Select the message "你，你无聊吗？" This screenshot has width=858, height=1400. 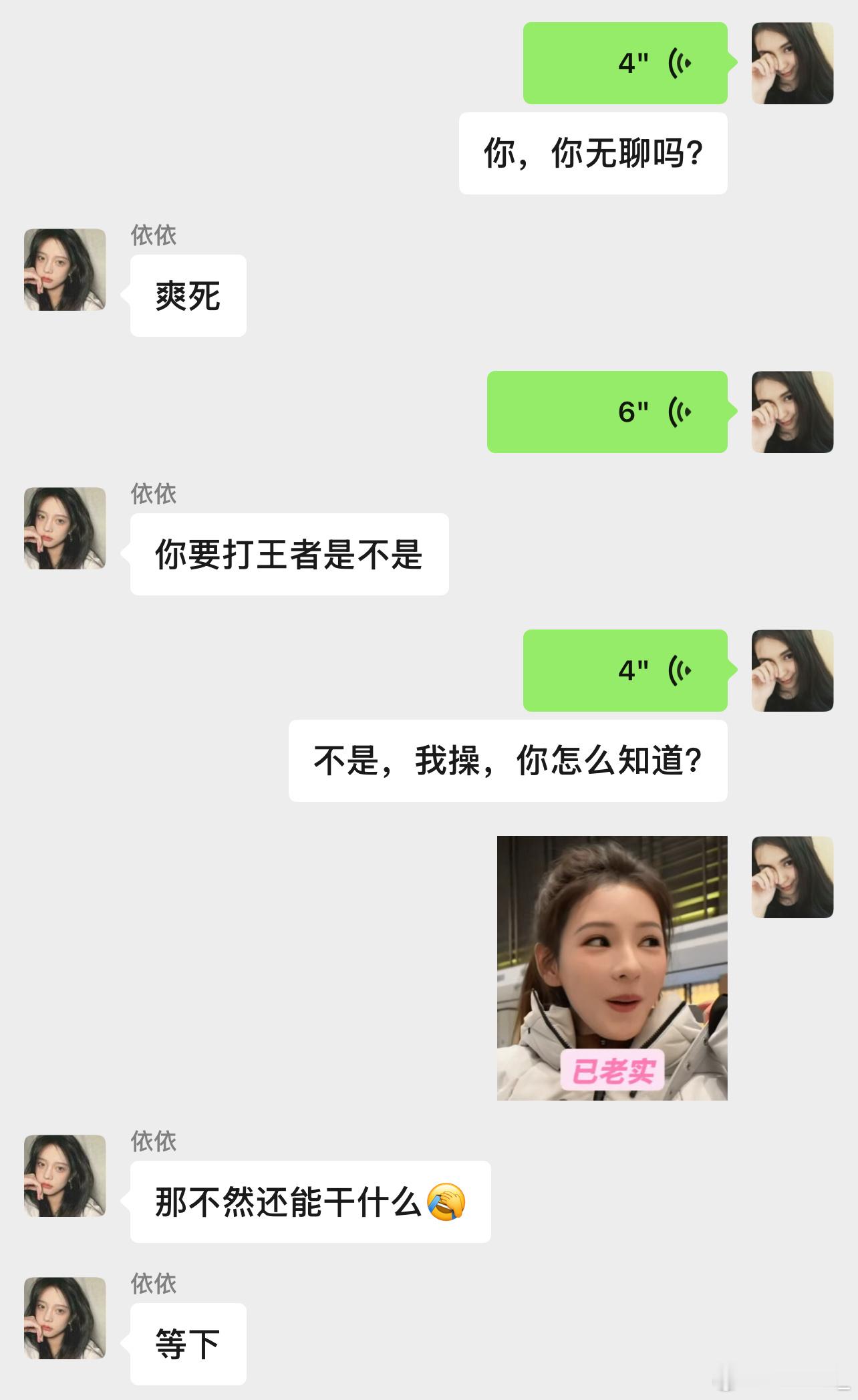coord(593,151)
